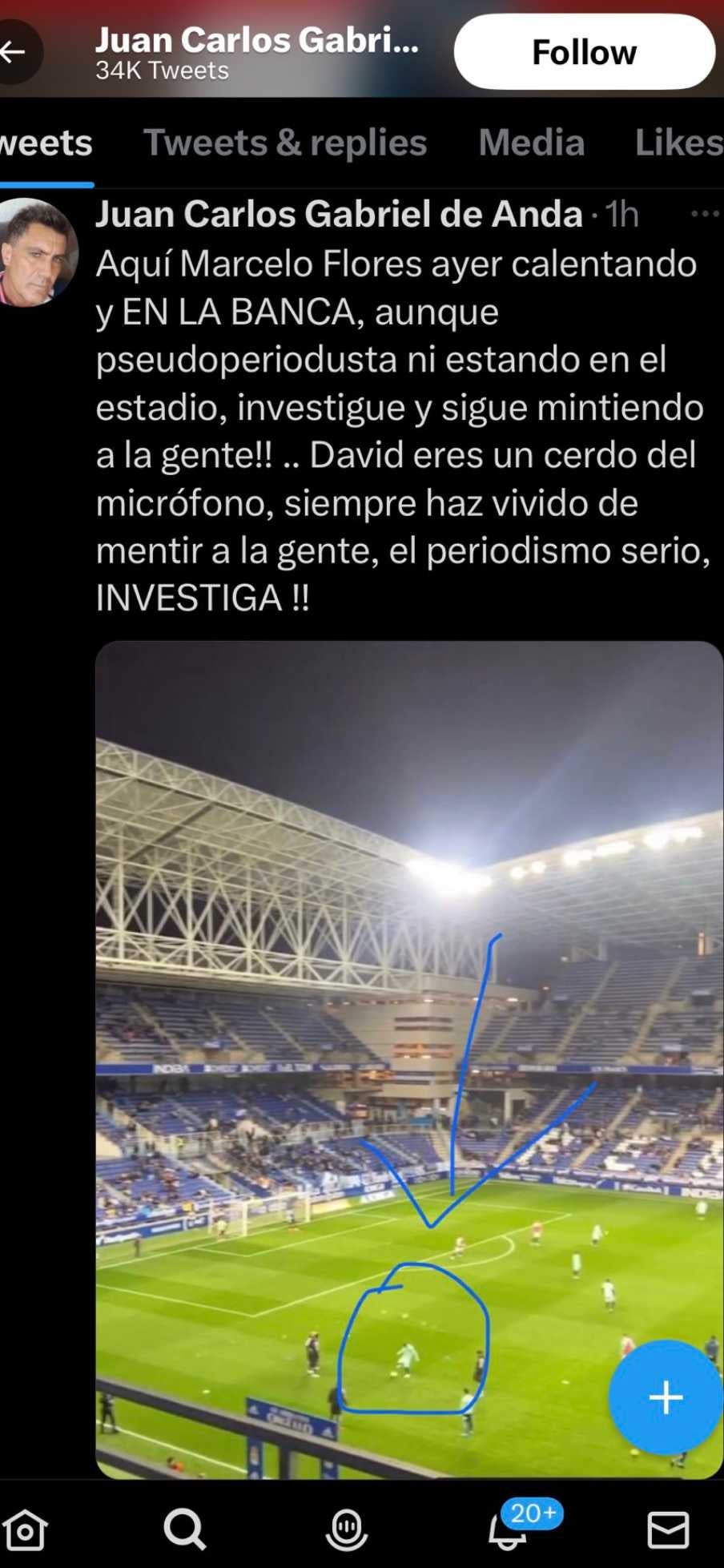Open the Search tab

click(x=185, y=1529)
